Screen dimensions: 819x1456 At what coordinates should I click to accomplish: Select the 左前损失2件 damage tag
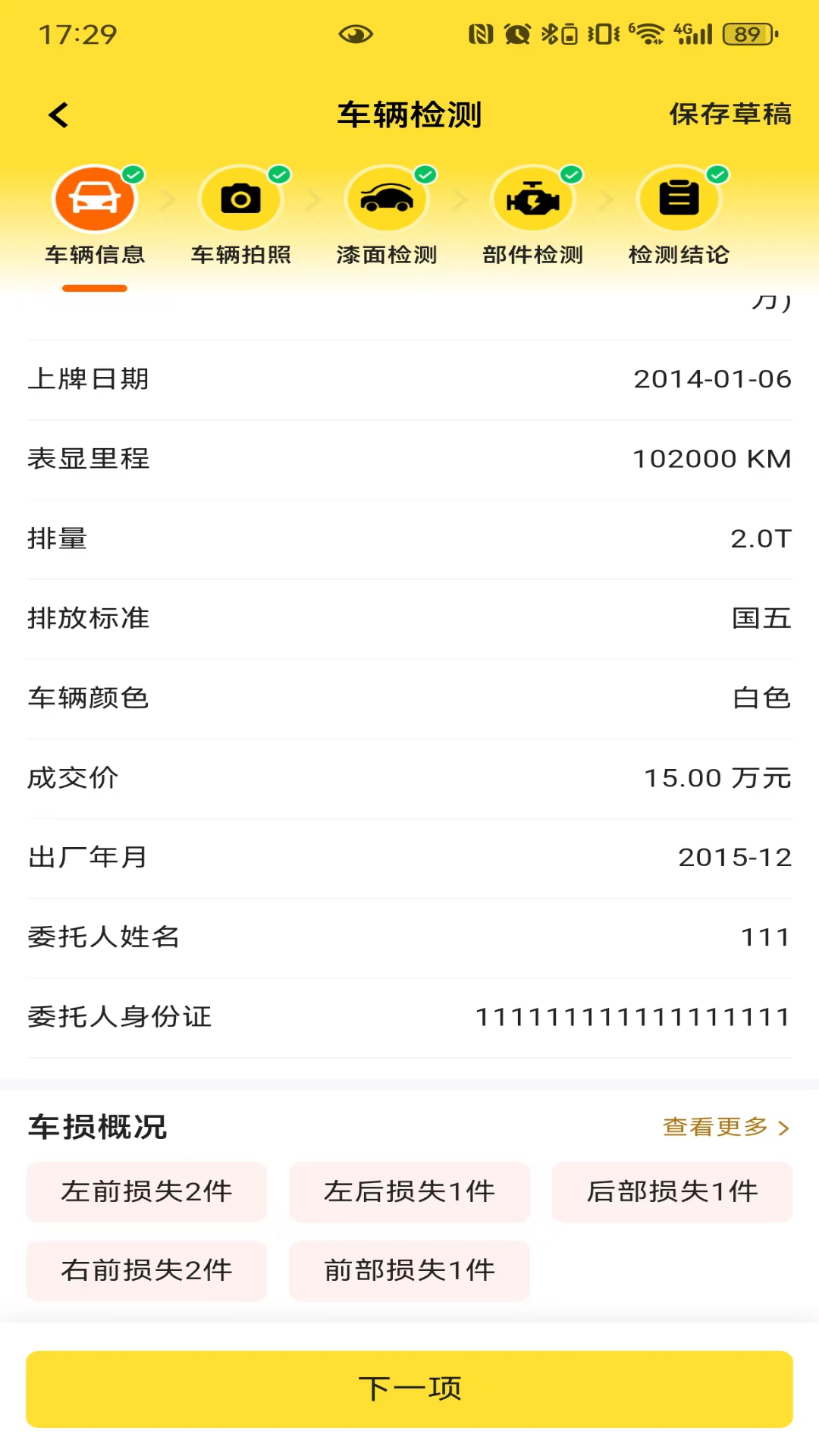pos(146,1191)
